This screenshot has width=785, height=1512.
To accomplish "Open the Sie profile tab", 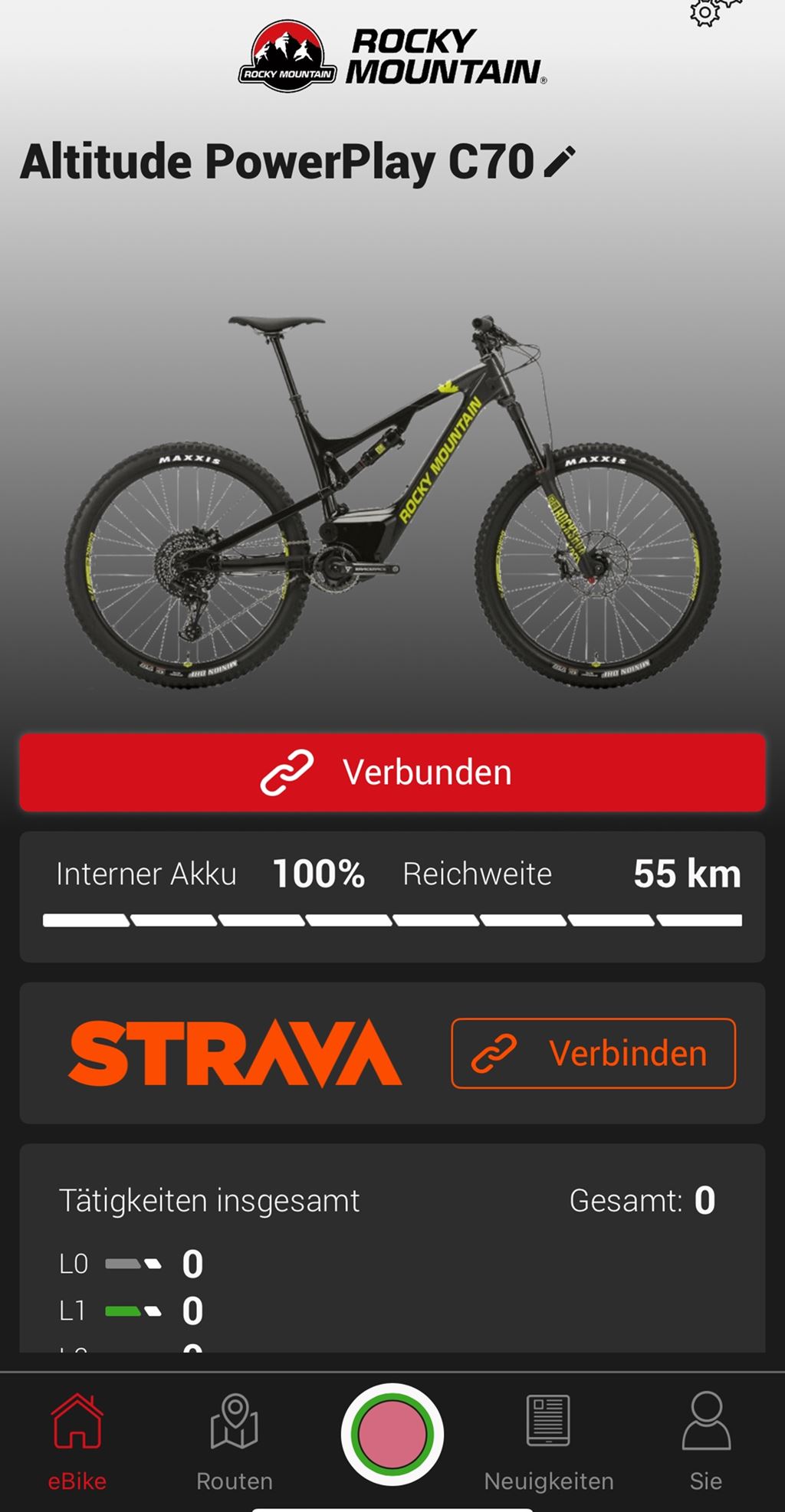I will click(x=706, y=1441).
